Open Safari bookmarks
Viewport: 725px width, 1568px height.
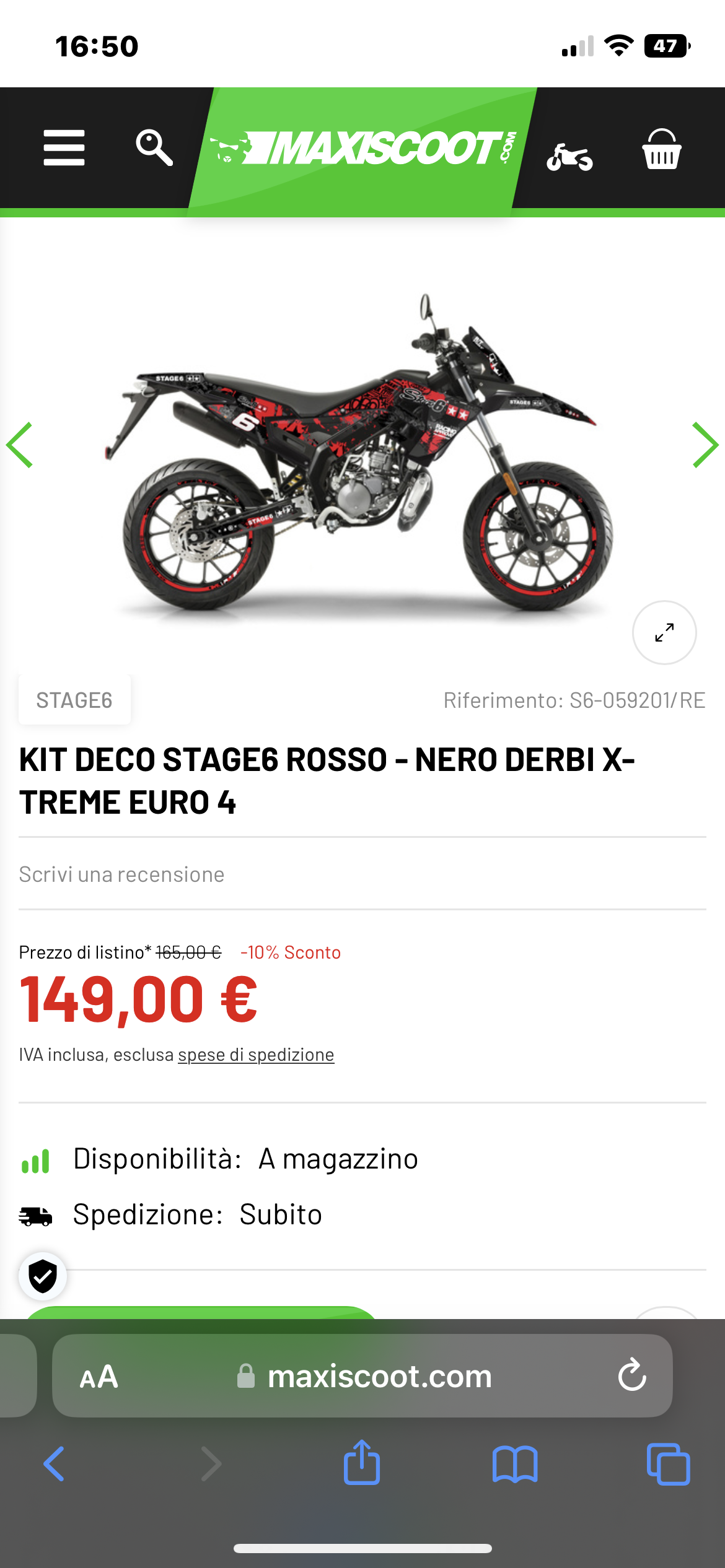(515, 1464)
